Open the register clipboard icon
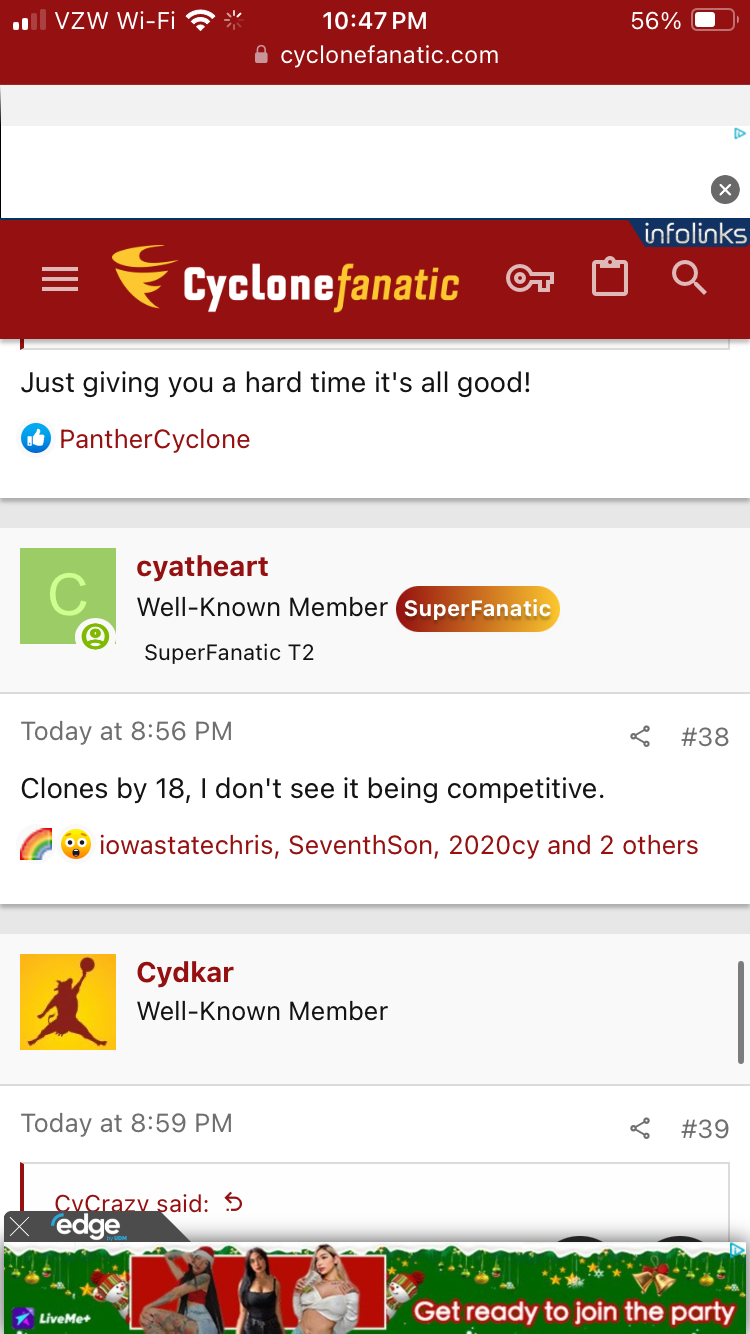The height and width of the screenshot is (1334, 750). click(610, 279)
